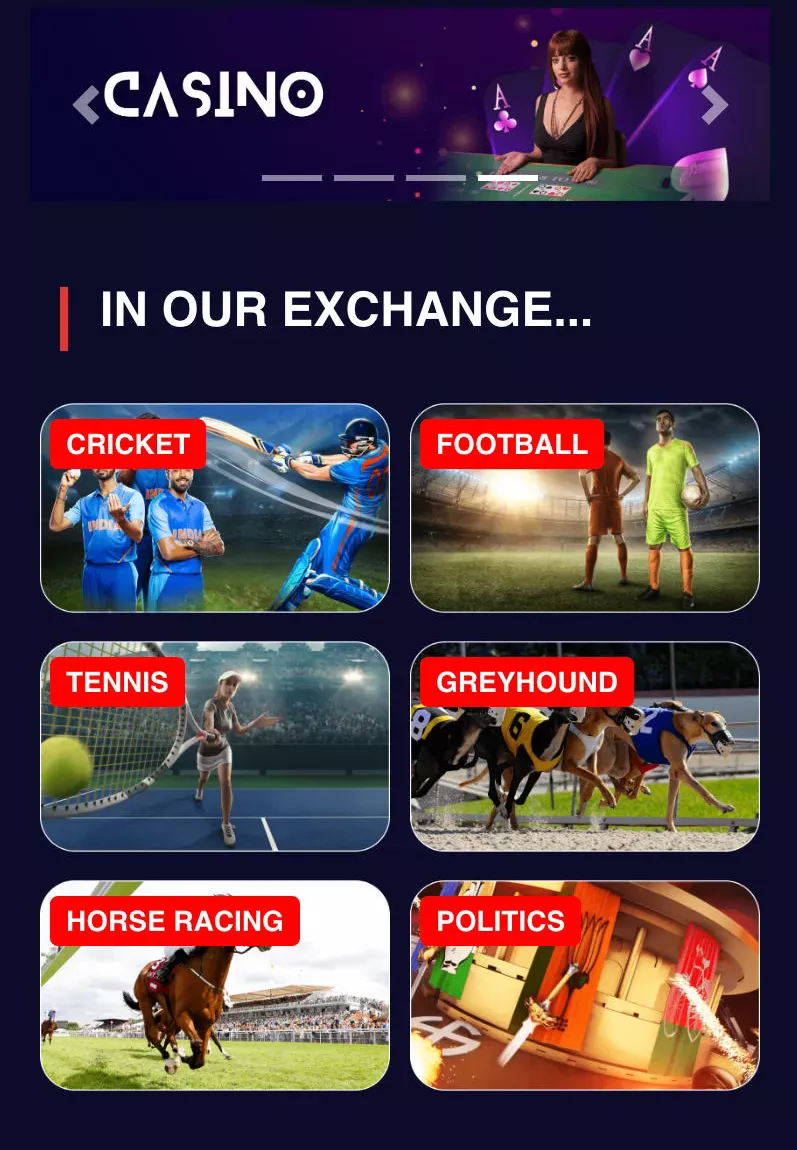Select the Tennis exchange tile
This screenshot has height=1150, width=797.
pos(215,746)
